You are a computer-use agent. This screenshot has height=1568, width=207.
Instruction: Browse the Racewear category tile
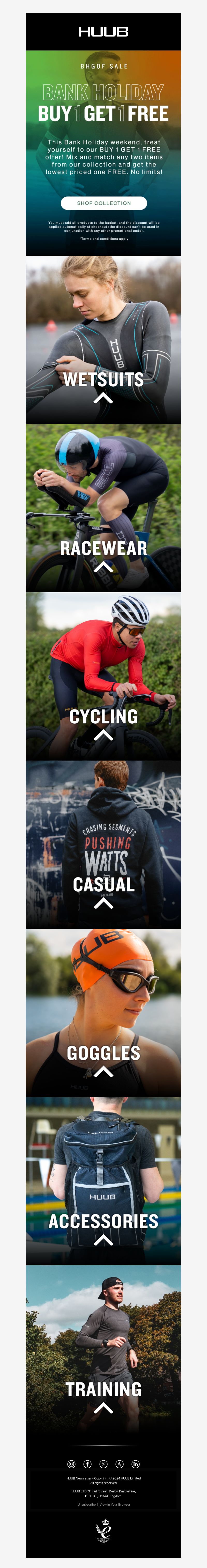103,508
